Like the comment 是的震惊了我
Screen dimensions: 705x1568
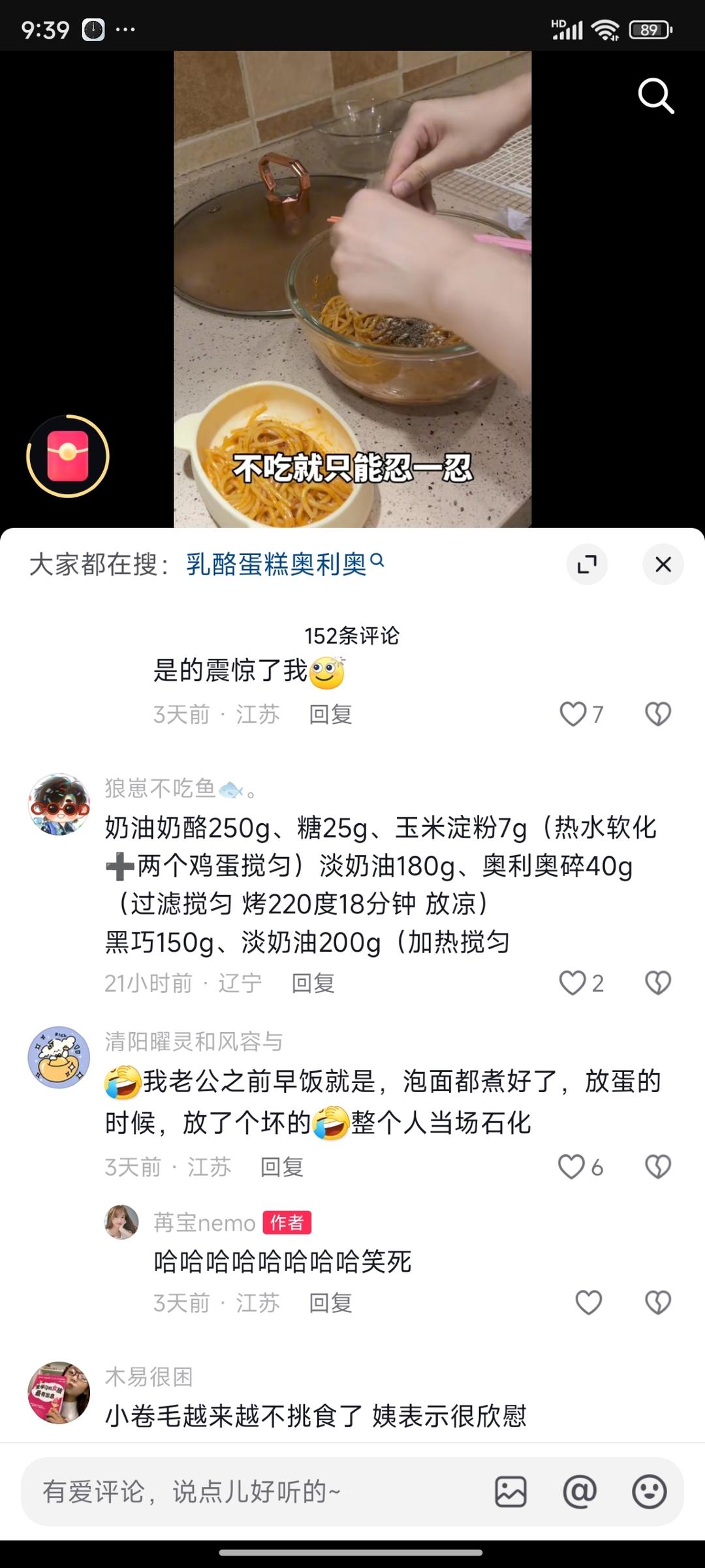point(573,713)
